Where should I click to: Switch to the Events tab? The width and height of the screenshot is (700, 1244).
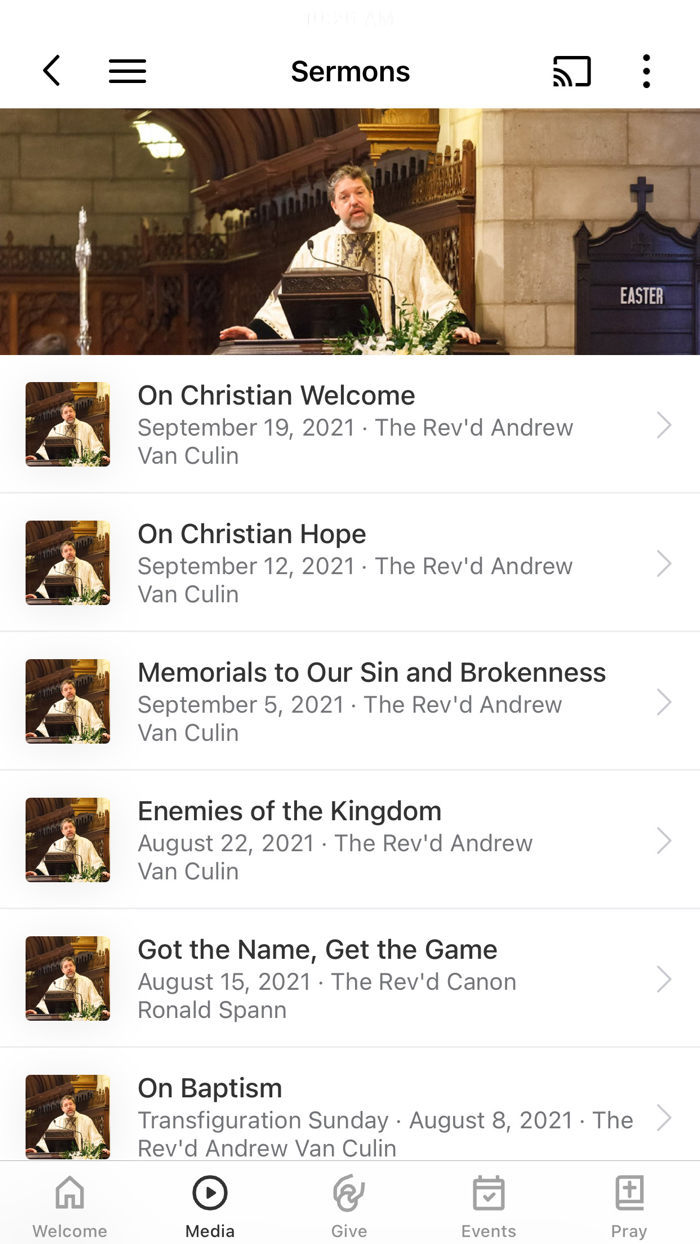pyautogui.click(x=489, y=1205)
